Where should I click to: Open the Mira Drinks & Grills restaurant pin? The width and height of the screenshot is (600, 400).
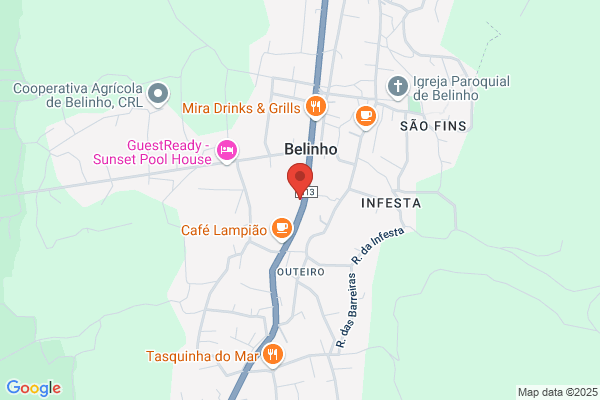[316, 107]
